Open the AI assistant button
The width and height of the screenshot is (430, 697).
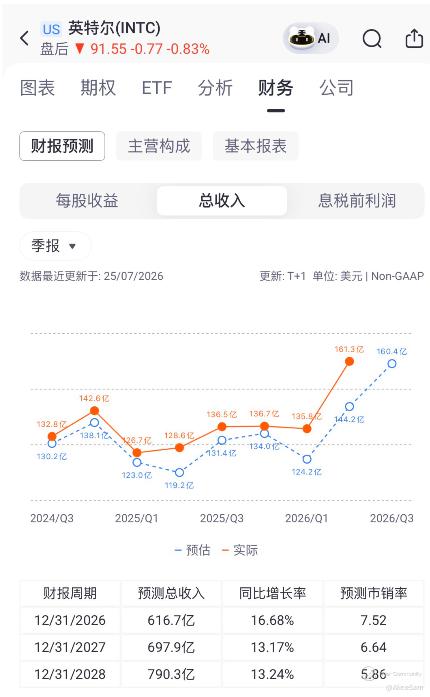[x=311, y=38]
